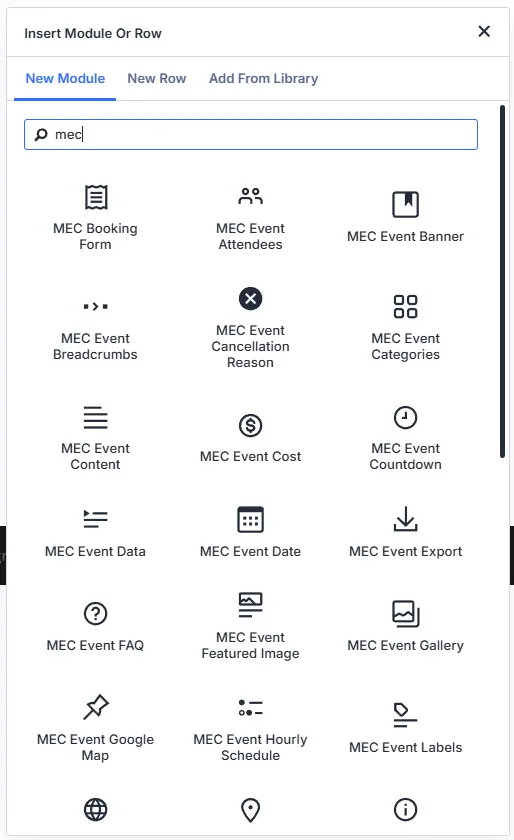
Task: Insert the MEC Event Google Map module
Action: click(95, 729)
